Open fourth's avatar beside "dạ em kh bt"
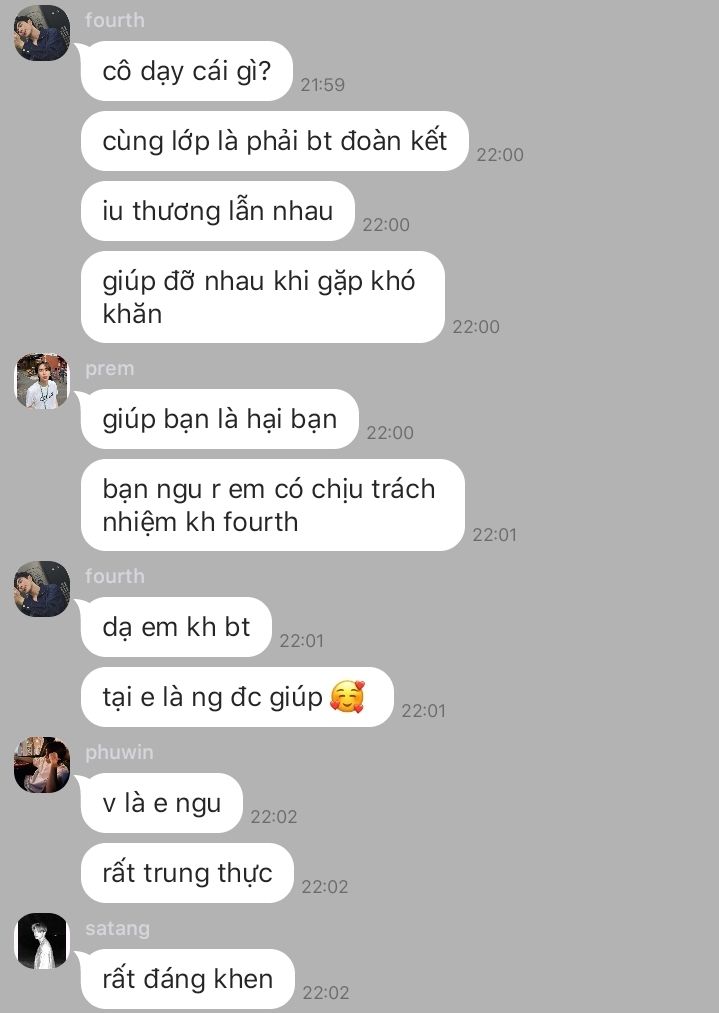This screenshot has height=1013, width=719. [42, 589]
